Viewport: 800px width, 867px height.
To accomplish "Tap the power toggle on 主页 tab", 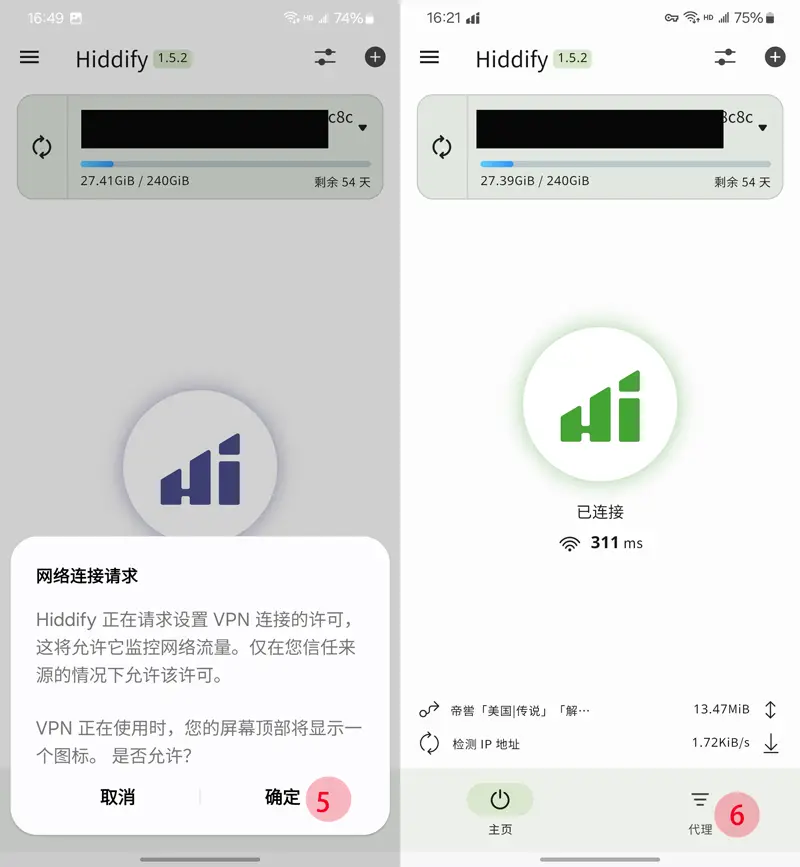I will [x=500, y=800].
